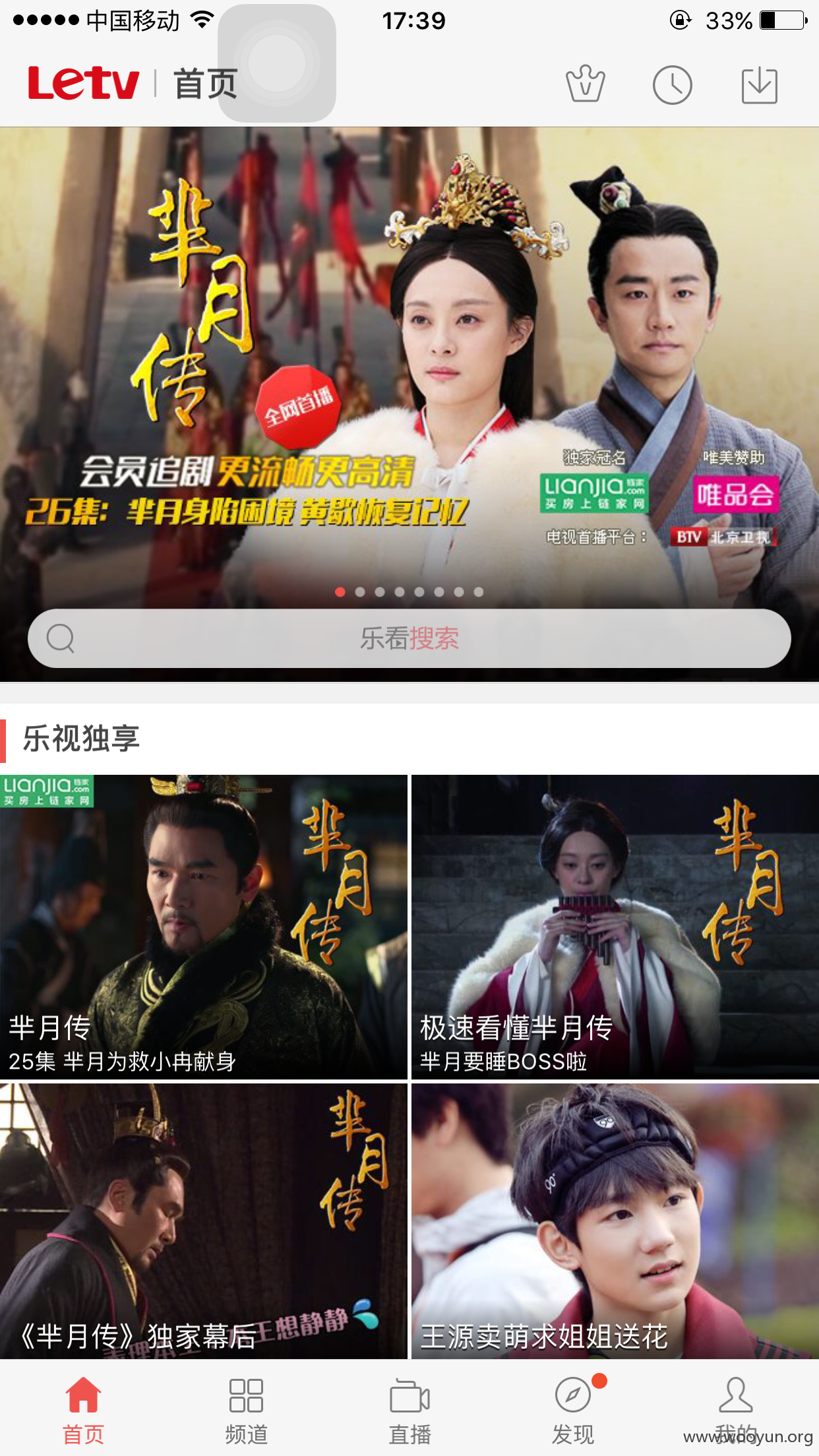Open 王源卖萌求姐姐送花 video tile
This screenshot has width=819, height=1456.
click(x=615, y=1221)
